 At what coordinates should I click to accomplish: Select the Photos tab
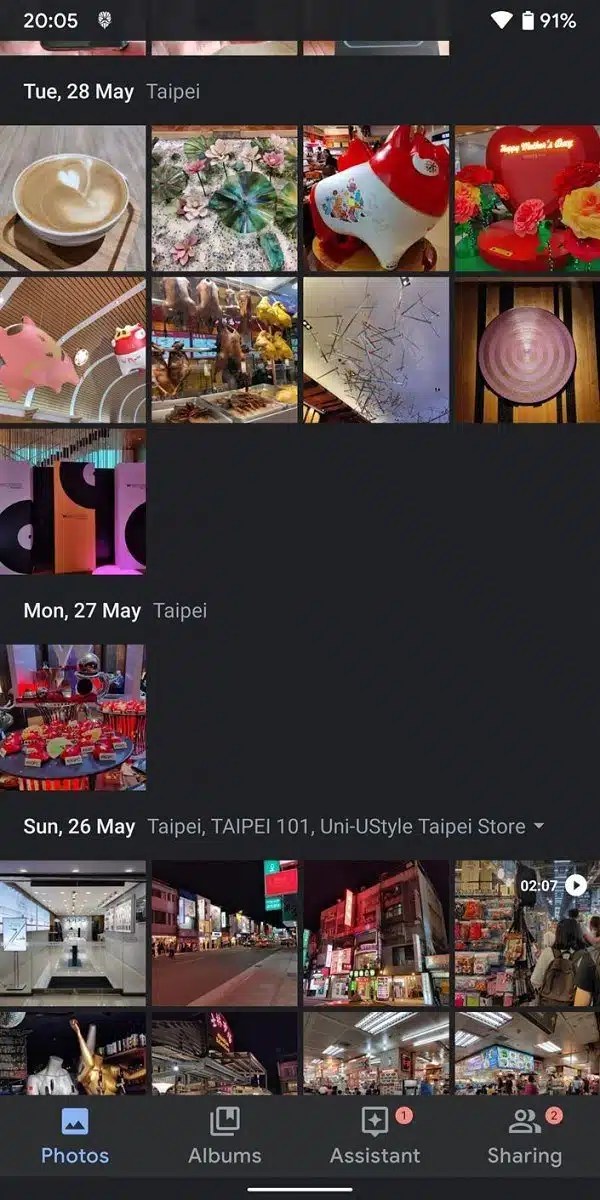pyautogui.click(x=75, y=1137)
